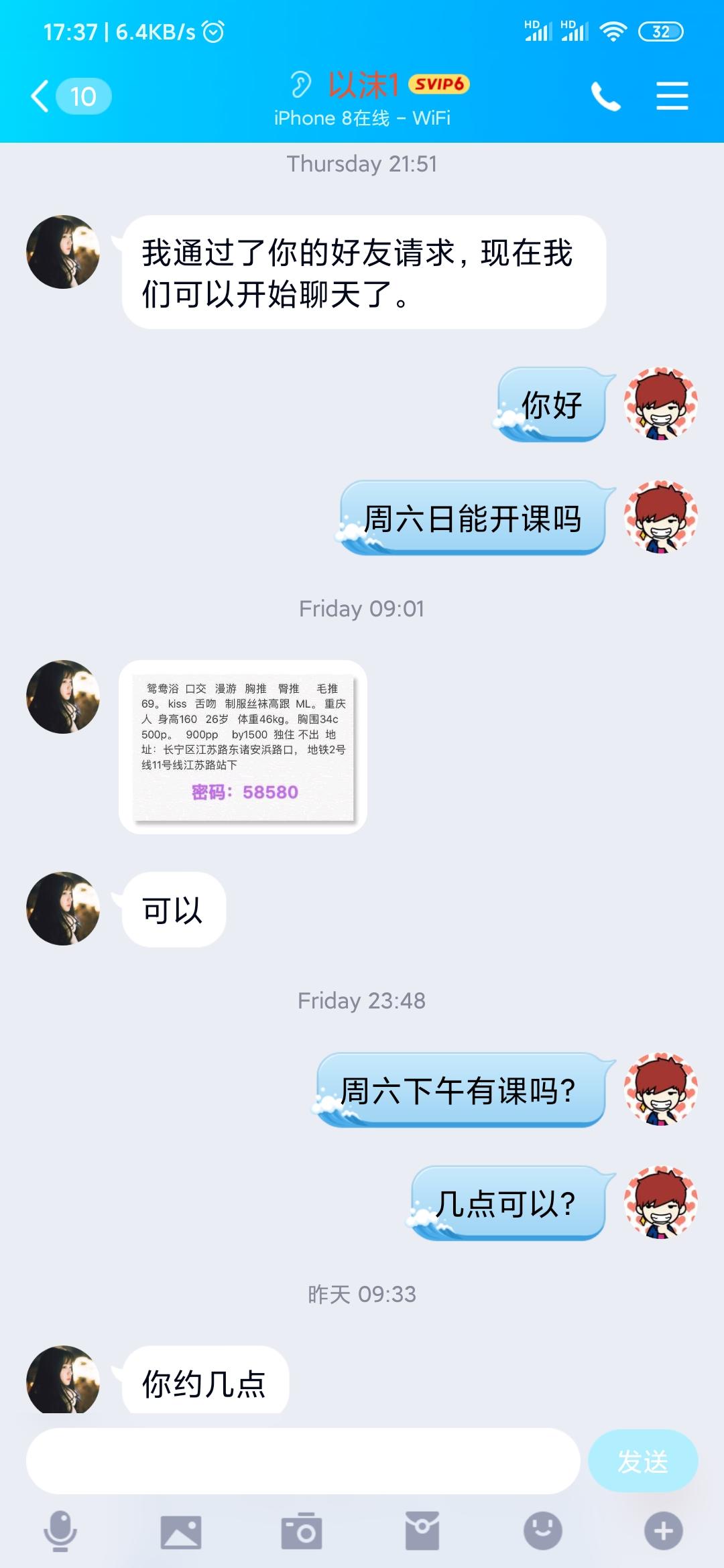This screenshot has height=1568, width=724.
Task: Open the chat settings hamburger menu
Action: [x=672, y=96]
